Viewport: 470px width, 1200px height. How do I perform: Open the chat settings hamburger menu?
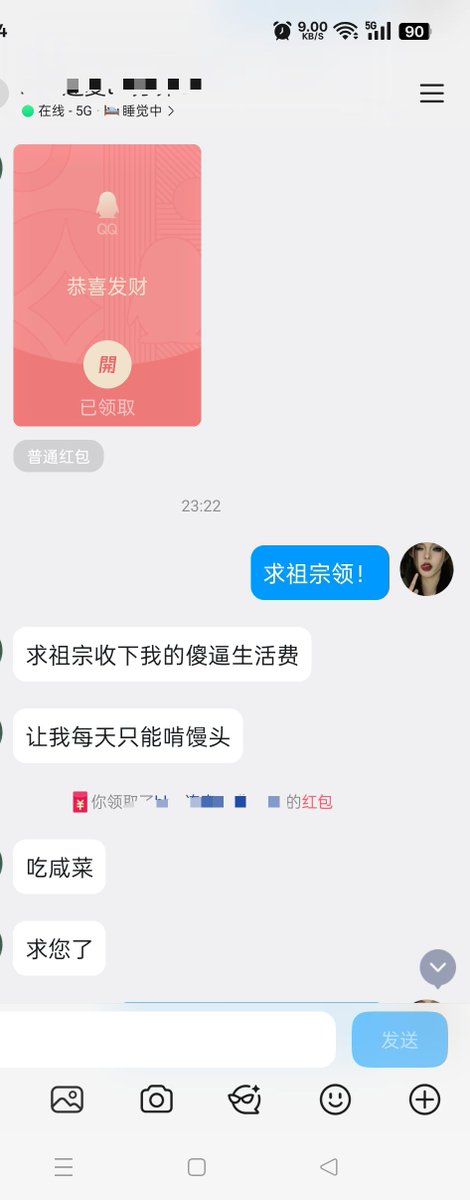(431, 94)
